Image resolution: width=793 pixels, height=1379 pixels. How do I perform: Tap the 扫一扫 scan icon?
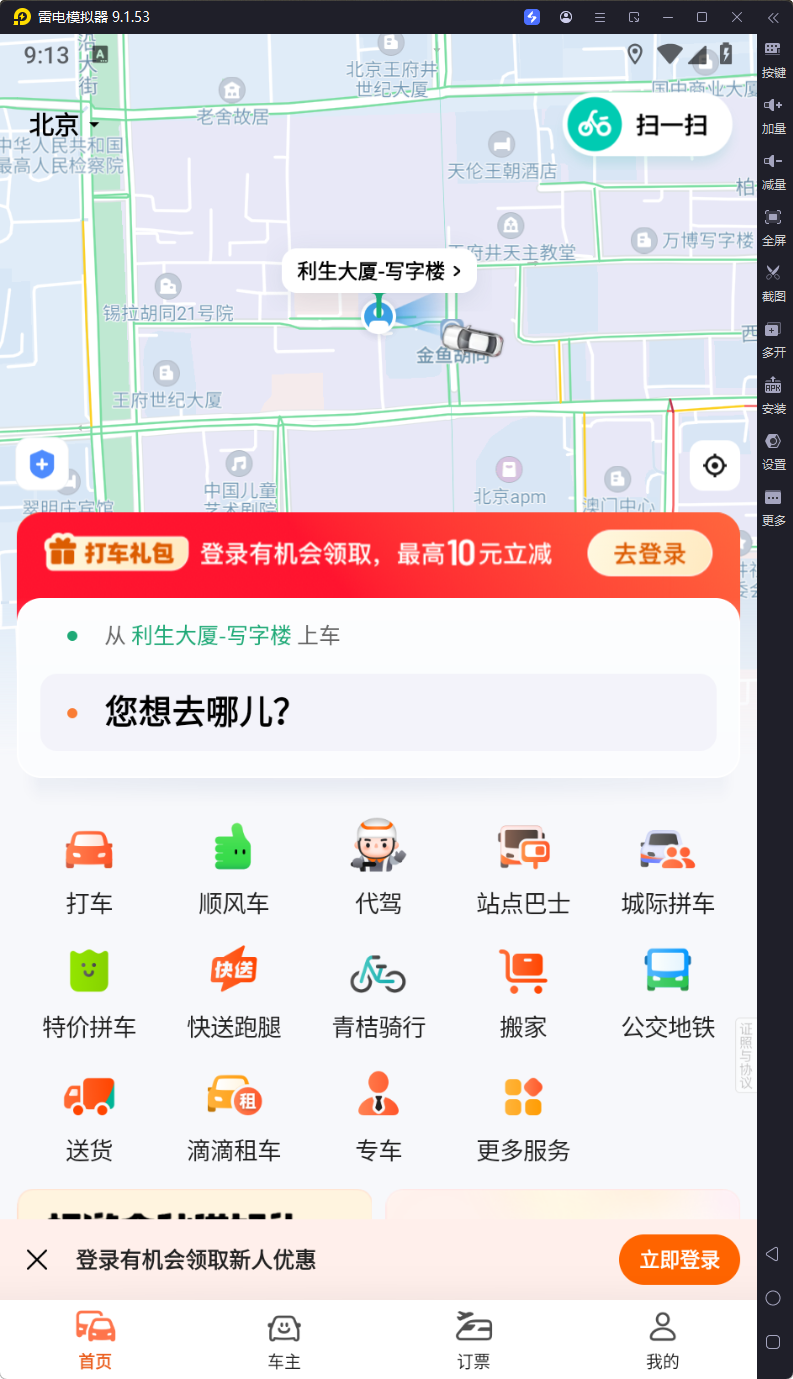click(x=646, y=124)
